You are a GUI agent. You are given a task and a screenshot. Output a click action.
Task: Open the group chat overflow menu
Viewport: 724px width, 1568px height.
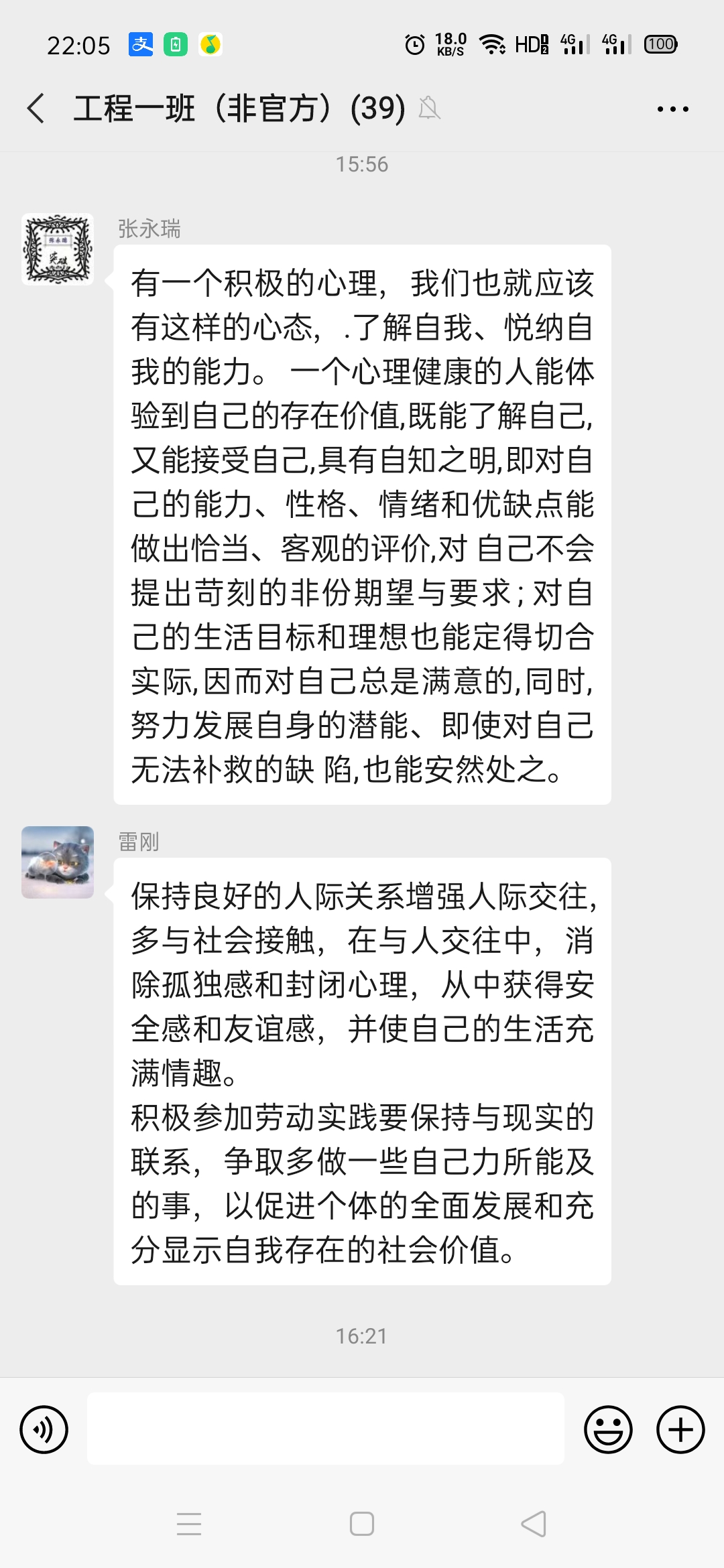[x=672, y=109]
